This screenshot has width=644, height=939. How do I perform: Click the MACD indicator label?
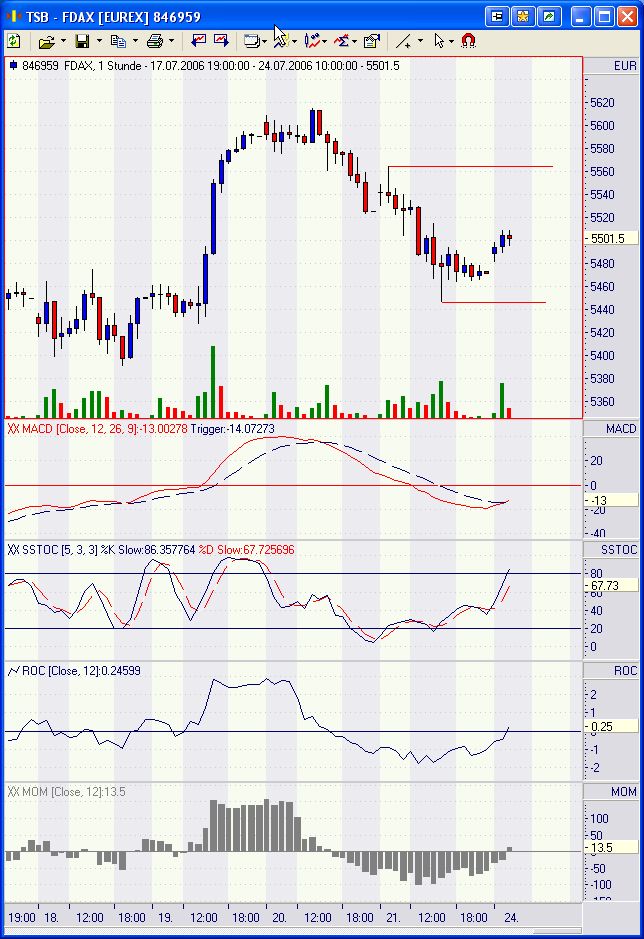pos(621,429)
